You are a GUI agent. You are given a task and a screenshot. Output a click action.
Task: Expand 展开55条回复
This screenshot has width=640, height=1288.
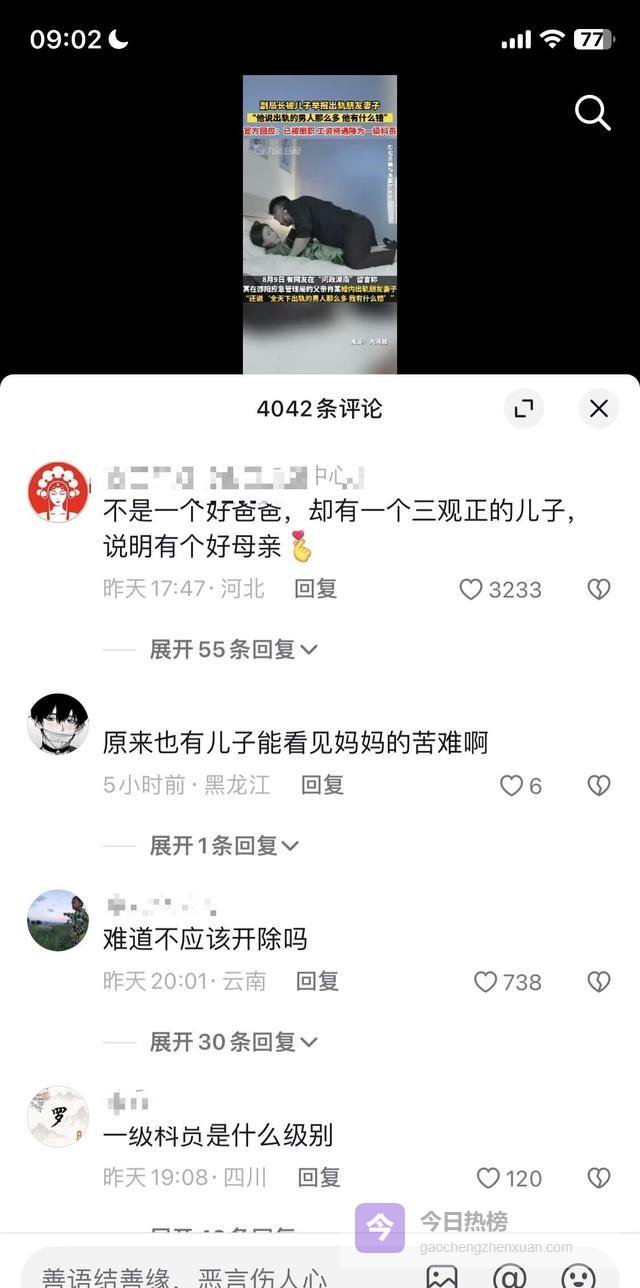pos(234,650)
